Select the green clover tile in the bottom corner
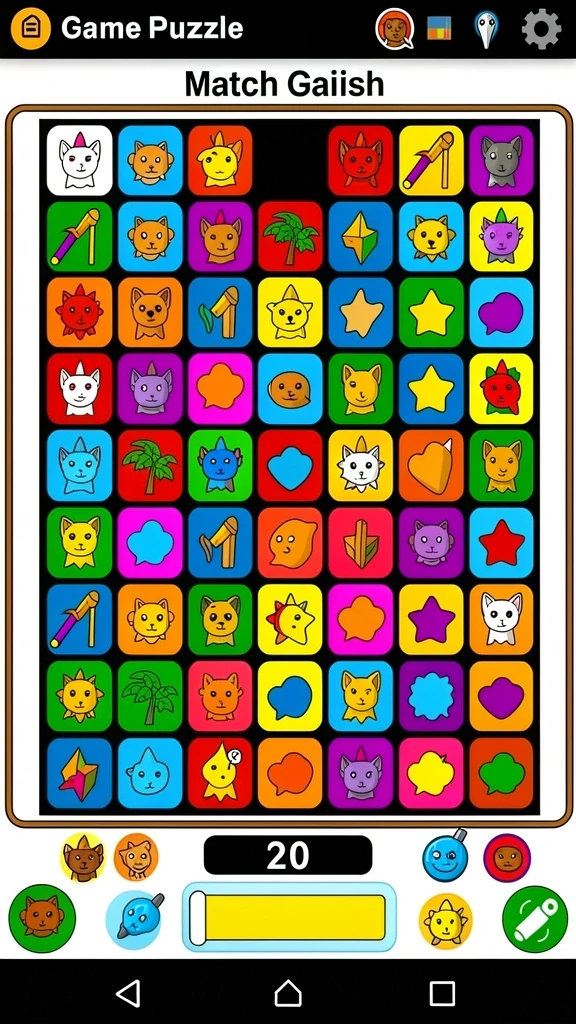 click(x=501, y=773)
